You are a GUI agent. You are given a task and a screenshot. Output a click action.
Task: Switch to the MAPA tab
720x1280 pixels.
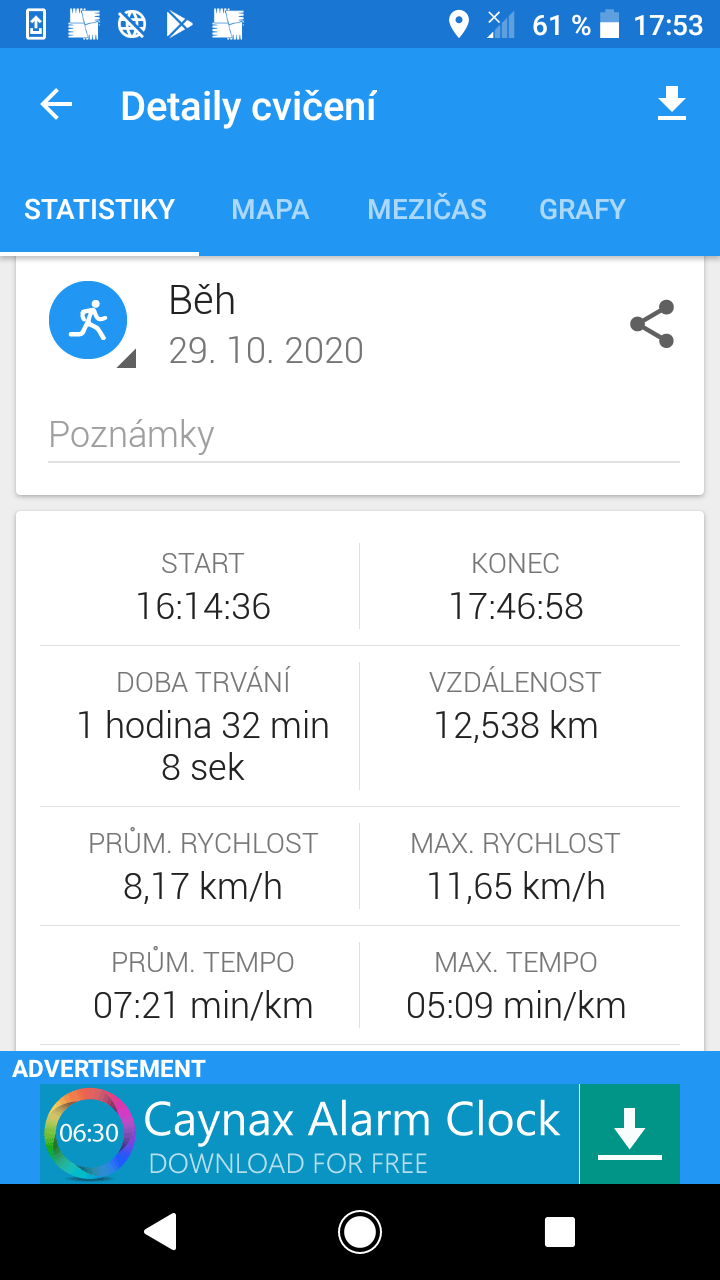[x=270, y=209]
